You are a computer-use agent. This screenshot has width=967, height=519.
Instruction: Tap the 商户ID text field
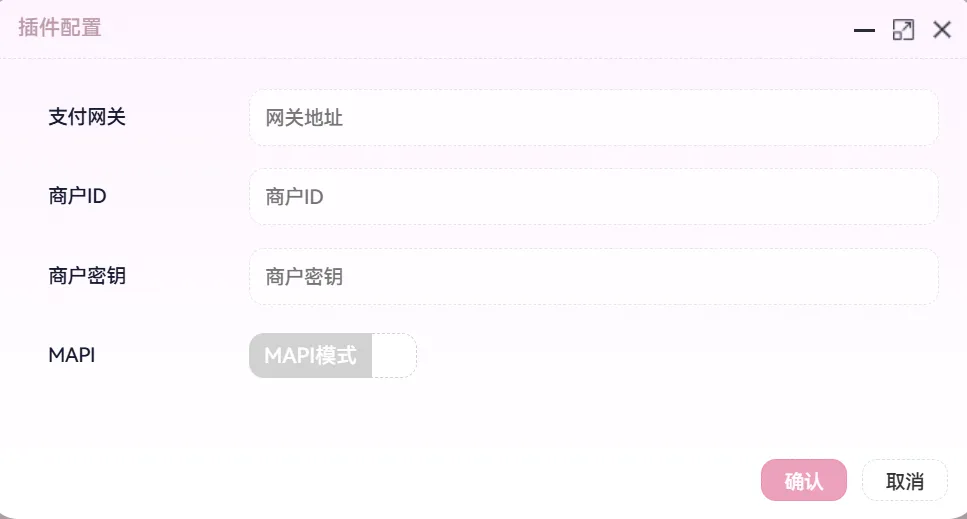593,197
